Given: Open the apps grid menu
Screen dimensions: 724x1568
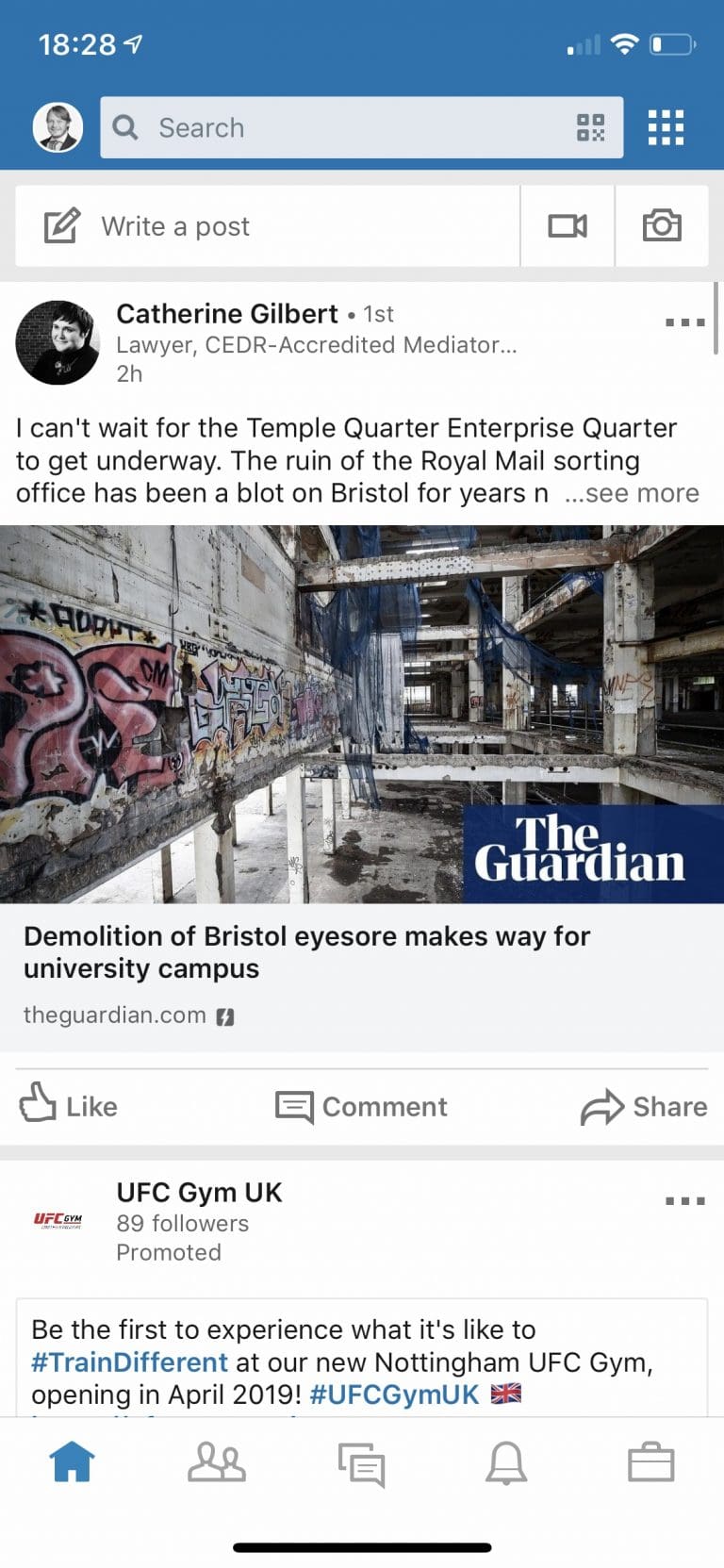Looking at the screenshot, I should pos(666,127).
